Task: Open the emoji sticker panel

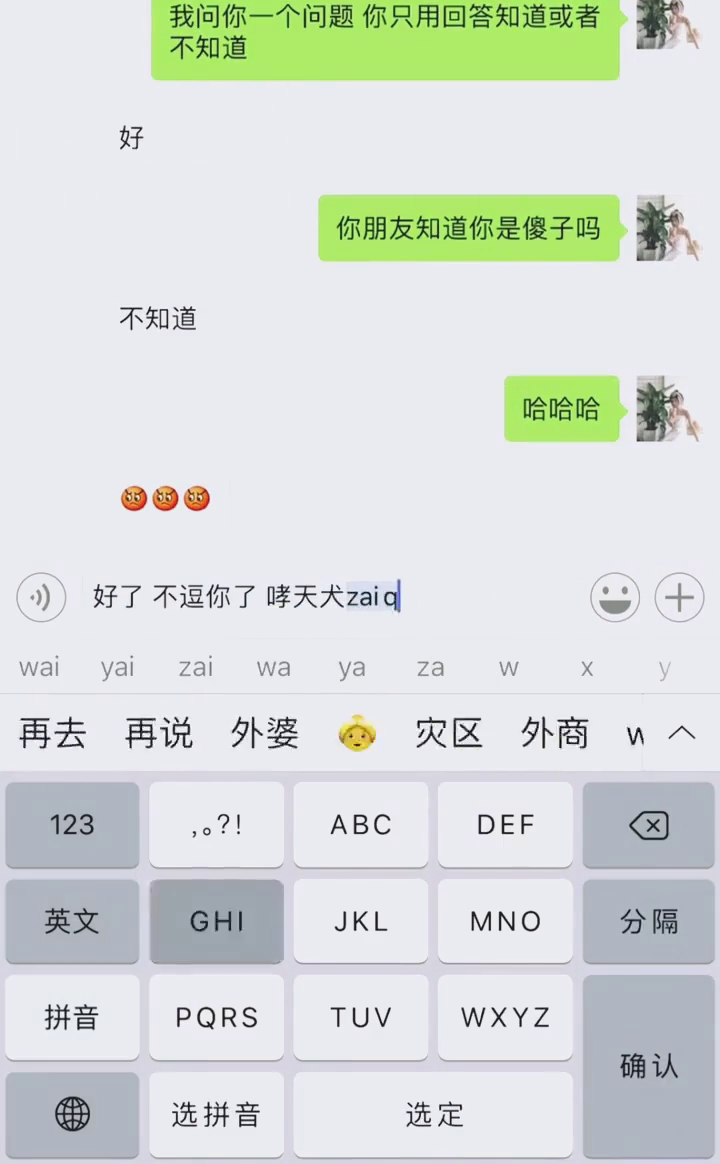Action: tap(615, 598)
